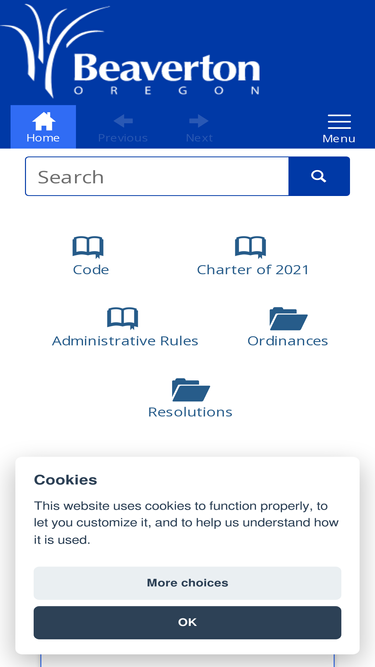
Task: Accept cookies with OK
Action: click(188, 622)
